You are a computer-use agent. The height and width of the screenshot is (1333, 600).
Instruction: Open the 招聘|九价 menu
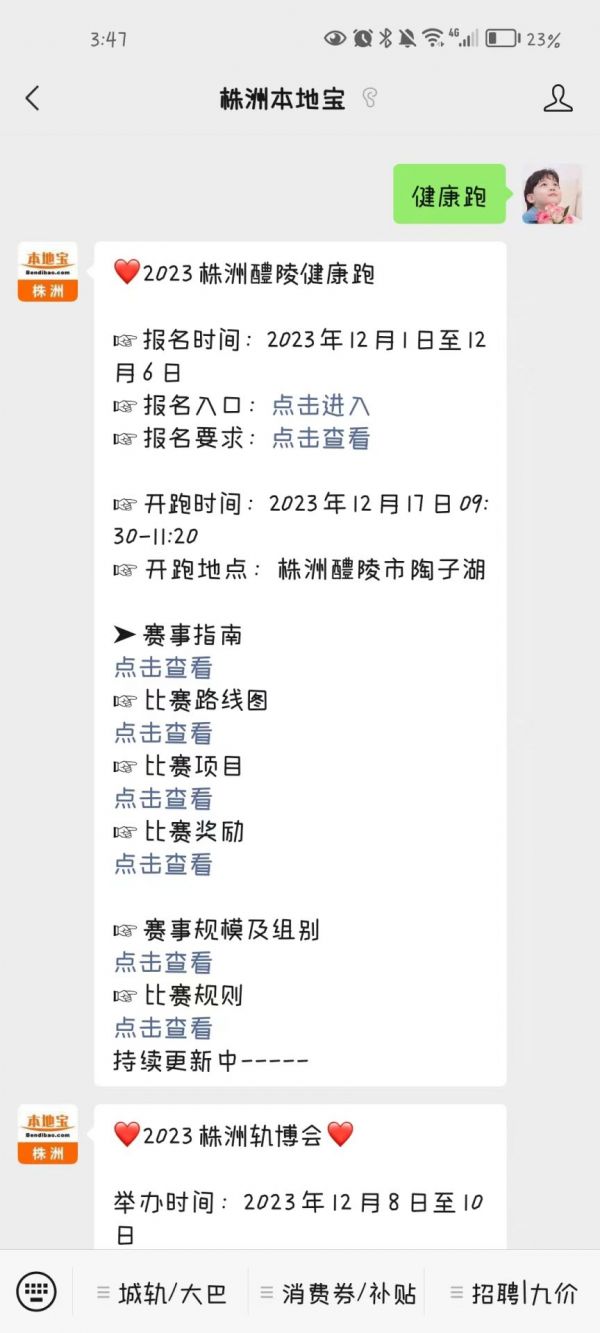pyautogui.click(x=514, y=1293)
